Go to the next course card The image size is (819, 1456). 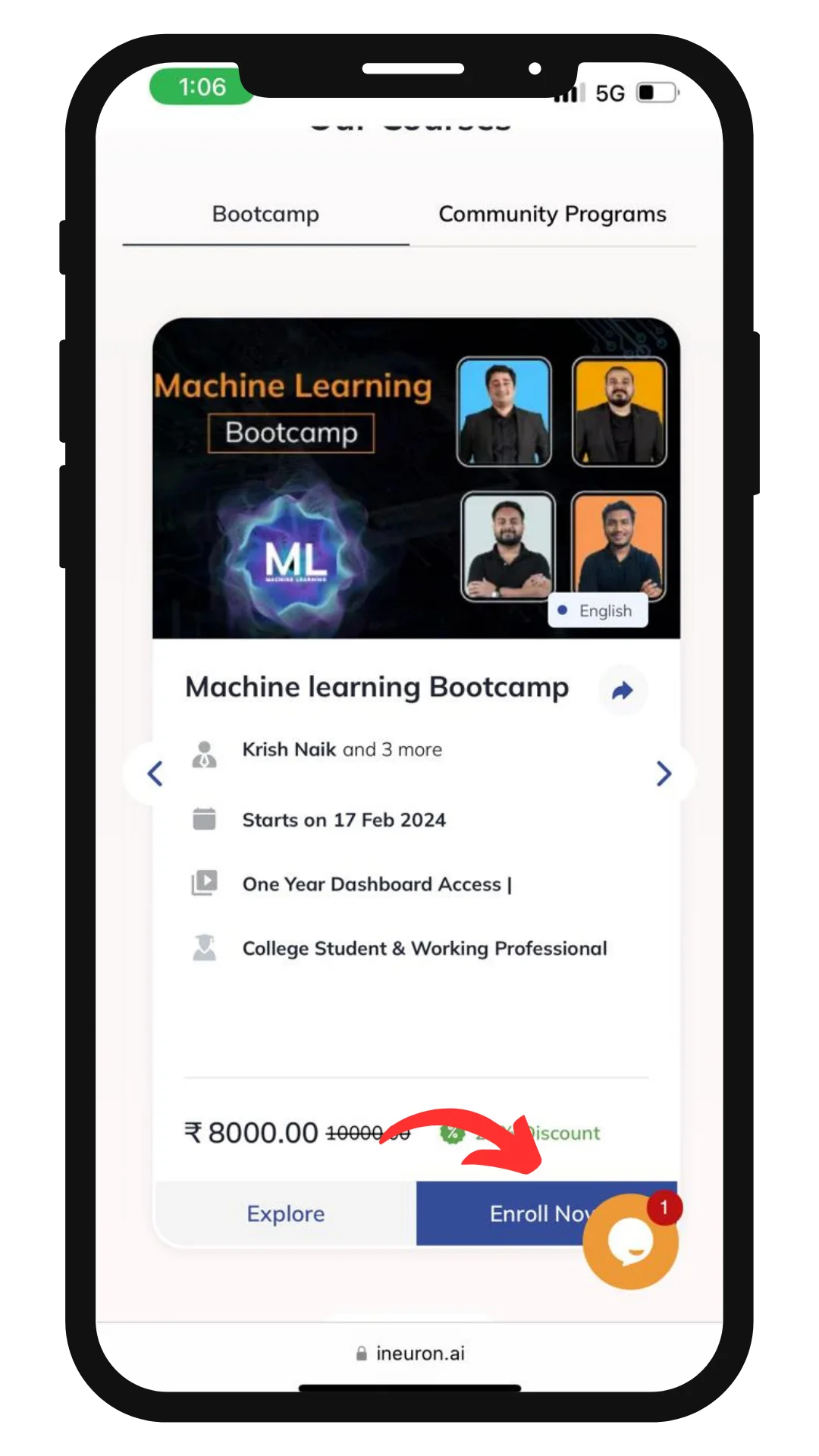click(664, 773)
